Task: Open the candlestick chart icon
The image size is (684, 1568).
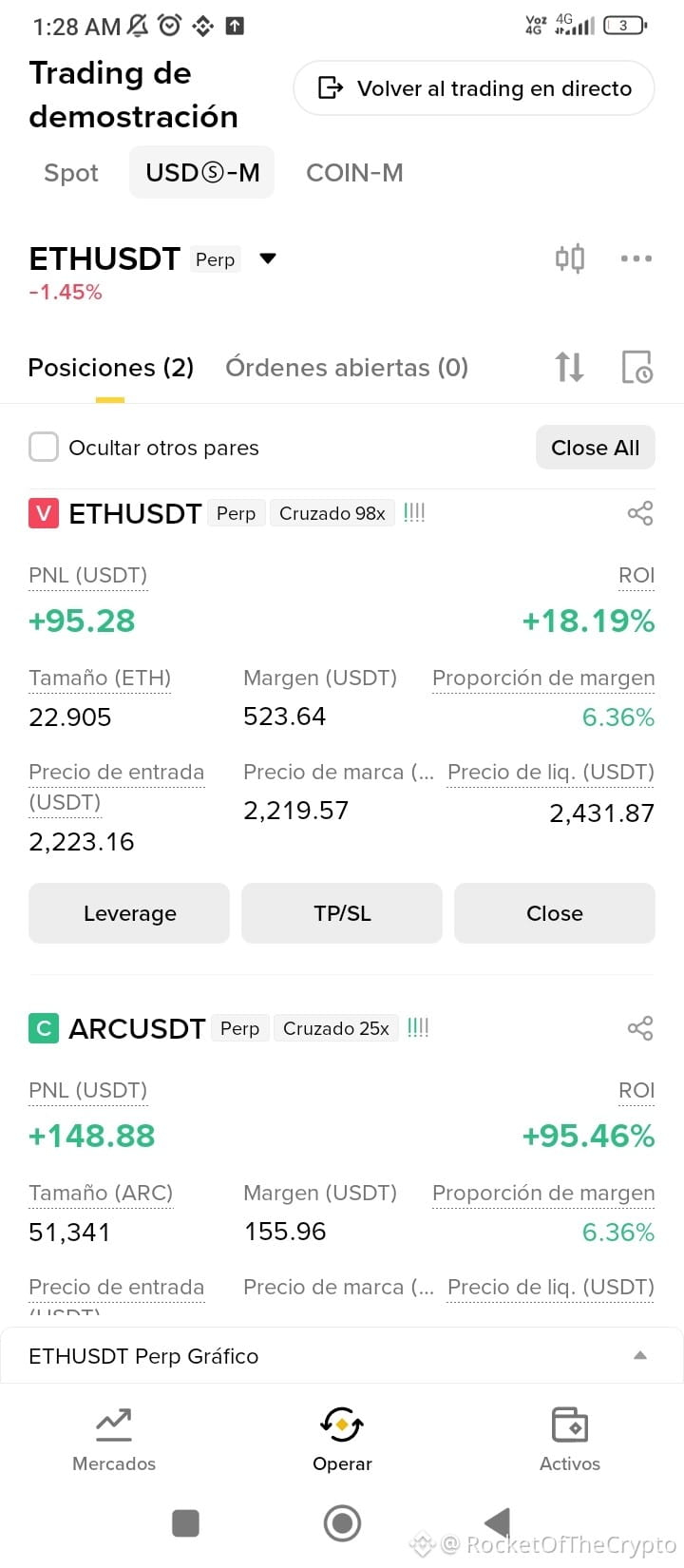Action: (570, 258)
